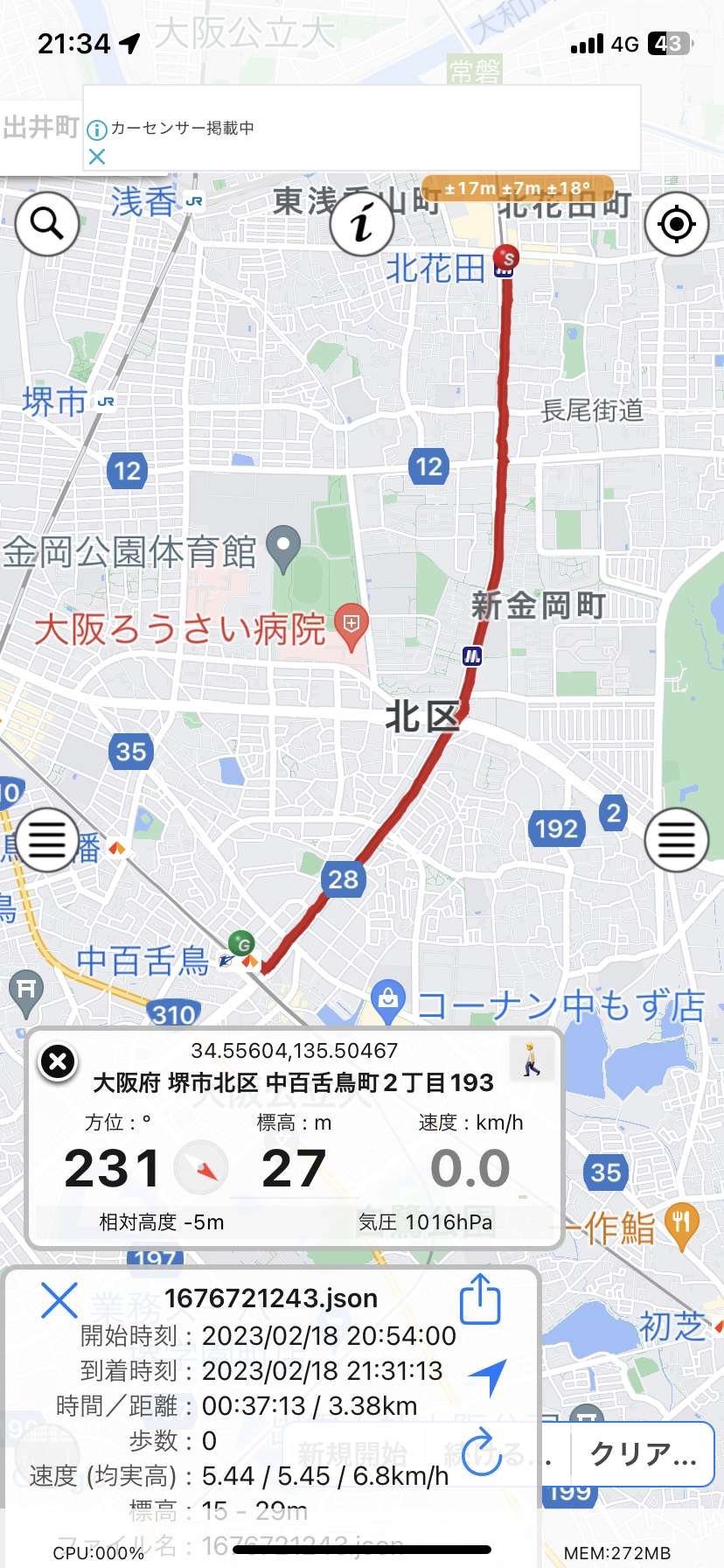Close the 1676721243.json track panel

tap(59, 1300)
